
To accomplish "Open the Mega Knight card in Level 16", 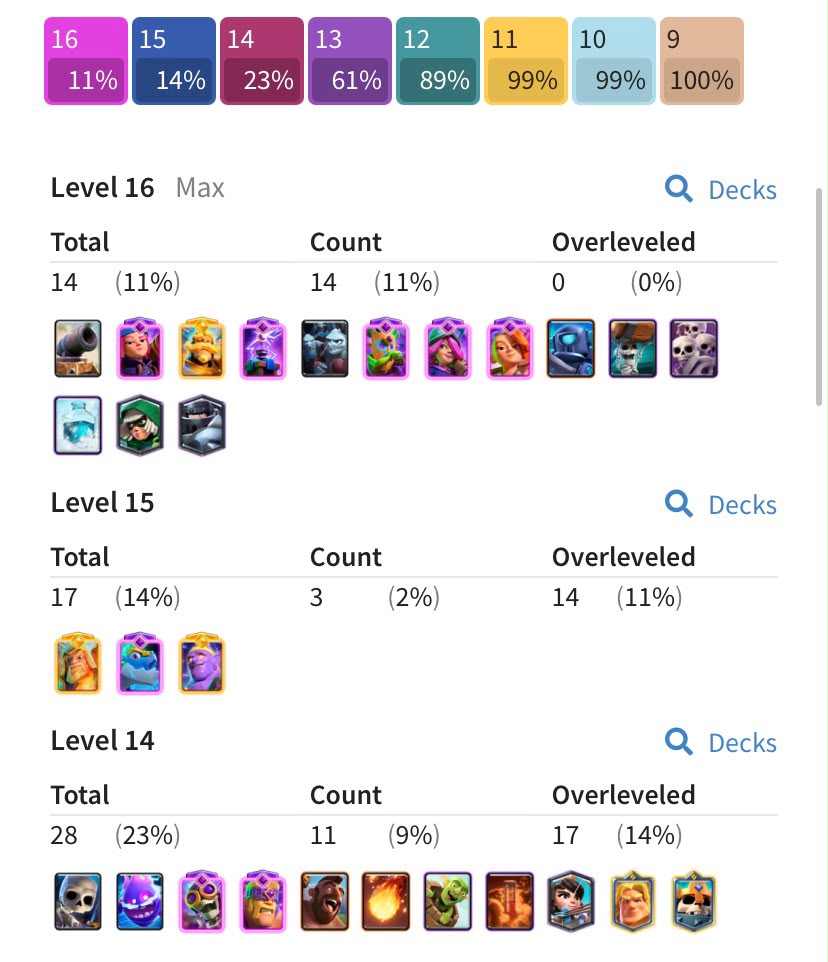I will [x=202, y=425].
